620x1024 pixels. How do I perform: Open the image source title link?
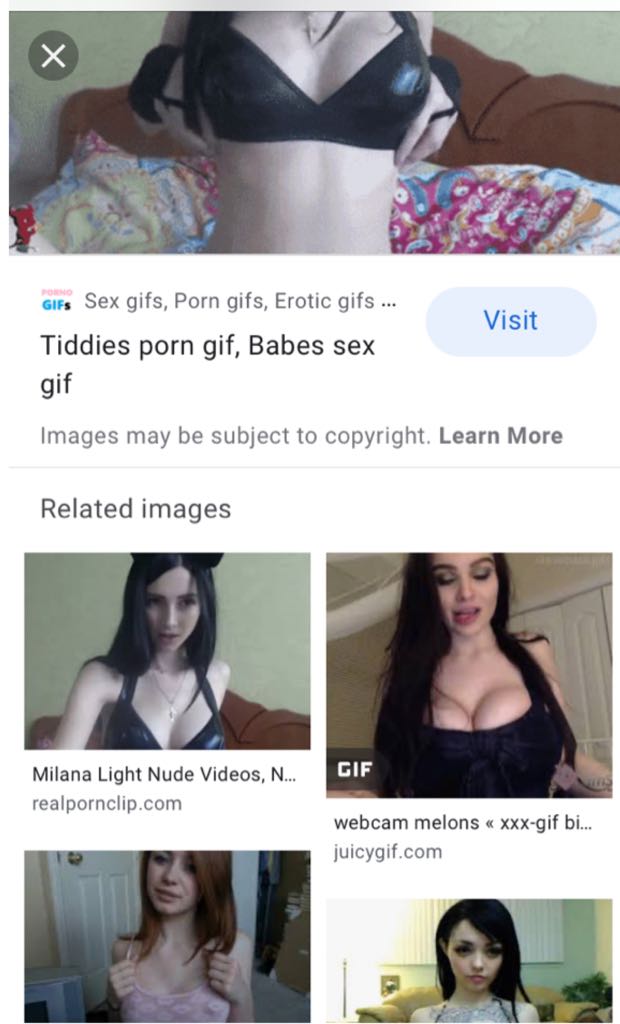(x=207, y=364)
